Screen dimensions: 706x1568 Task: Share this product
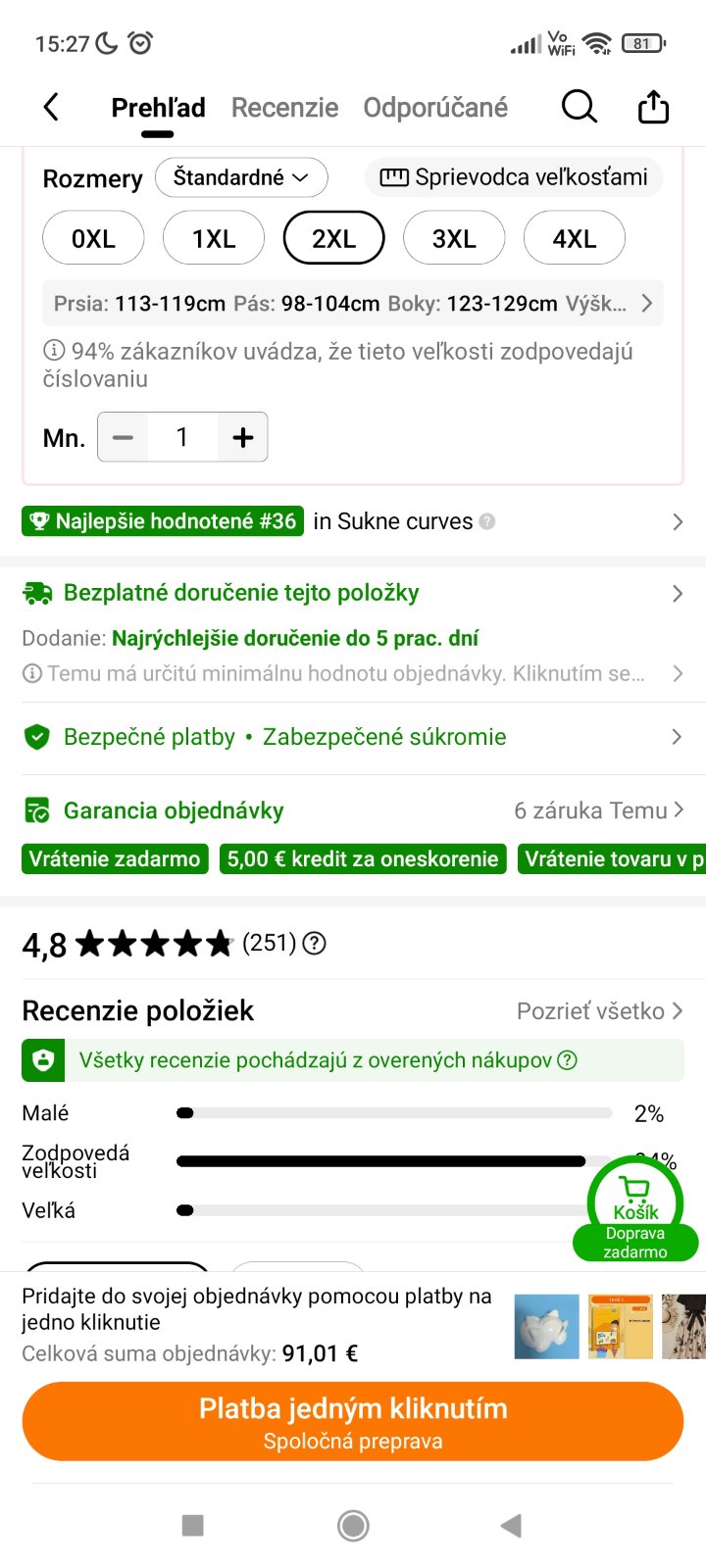point(653,107)
